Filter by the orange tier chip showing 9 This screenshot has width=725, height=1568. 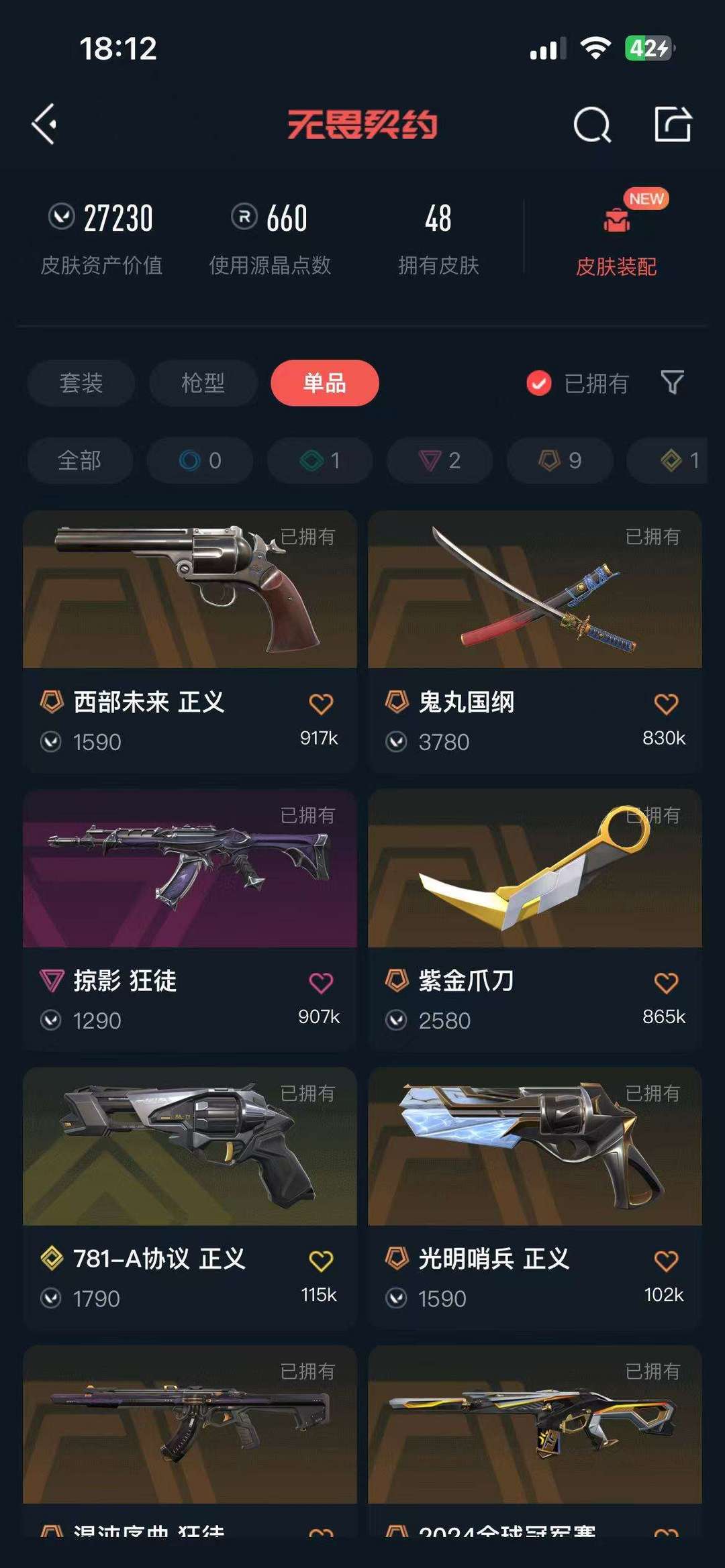(560, 460)
